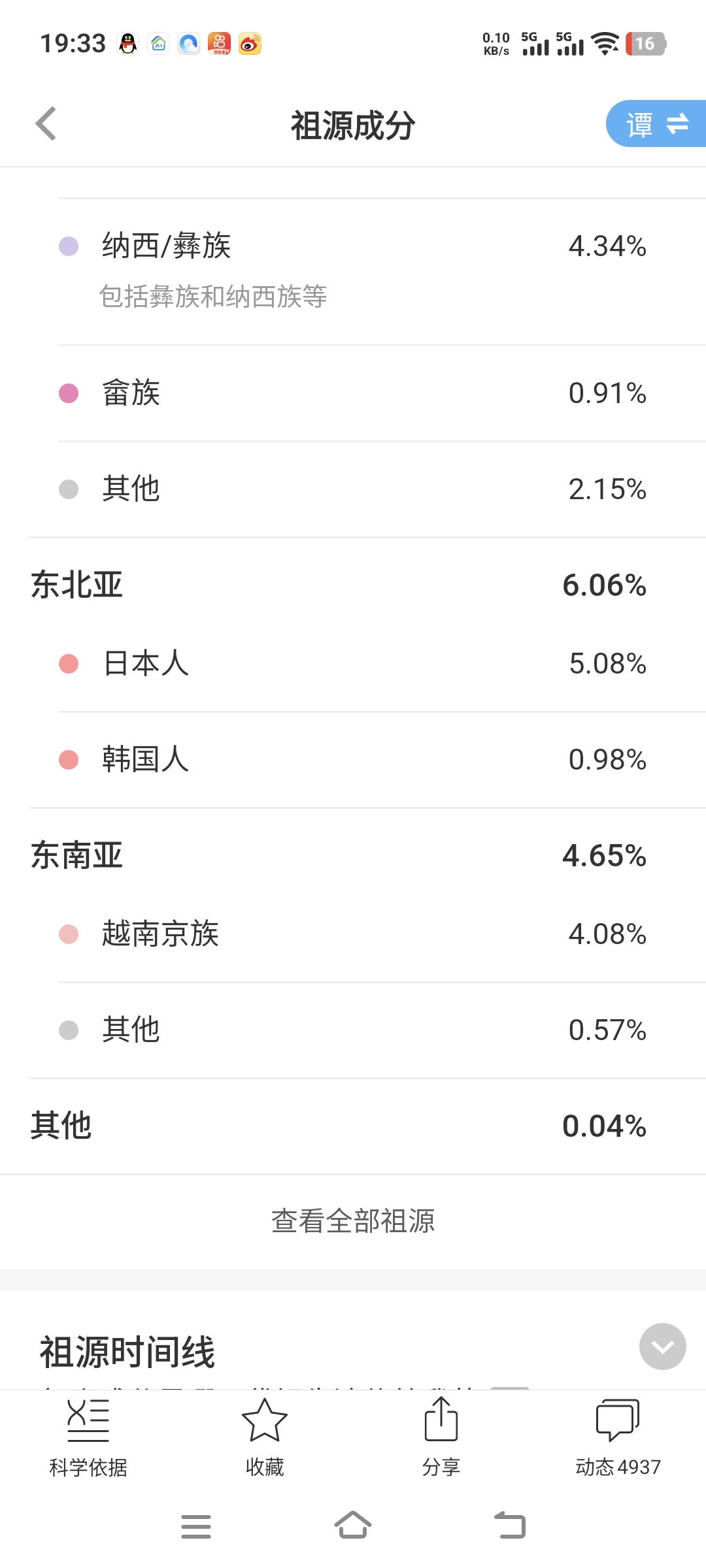This screenshot has height=1568, width=706.
Task: Switch profile with the 谭 button
Action: [656, 123]
